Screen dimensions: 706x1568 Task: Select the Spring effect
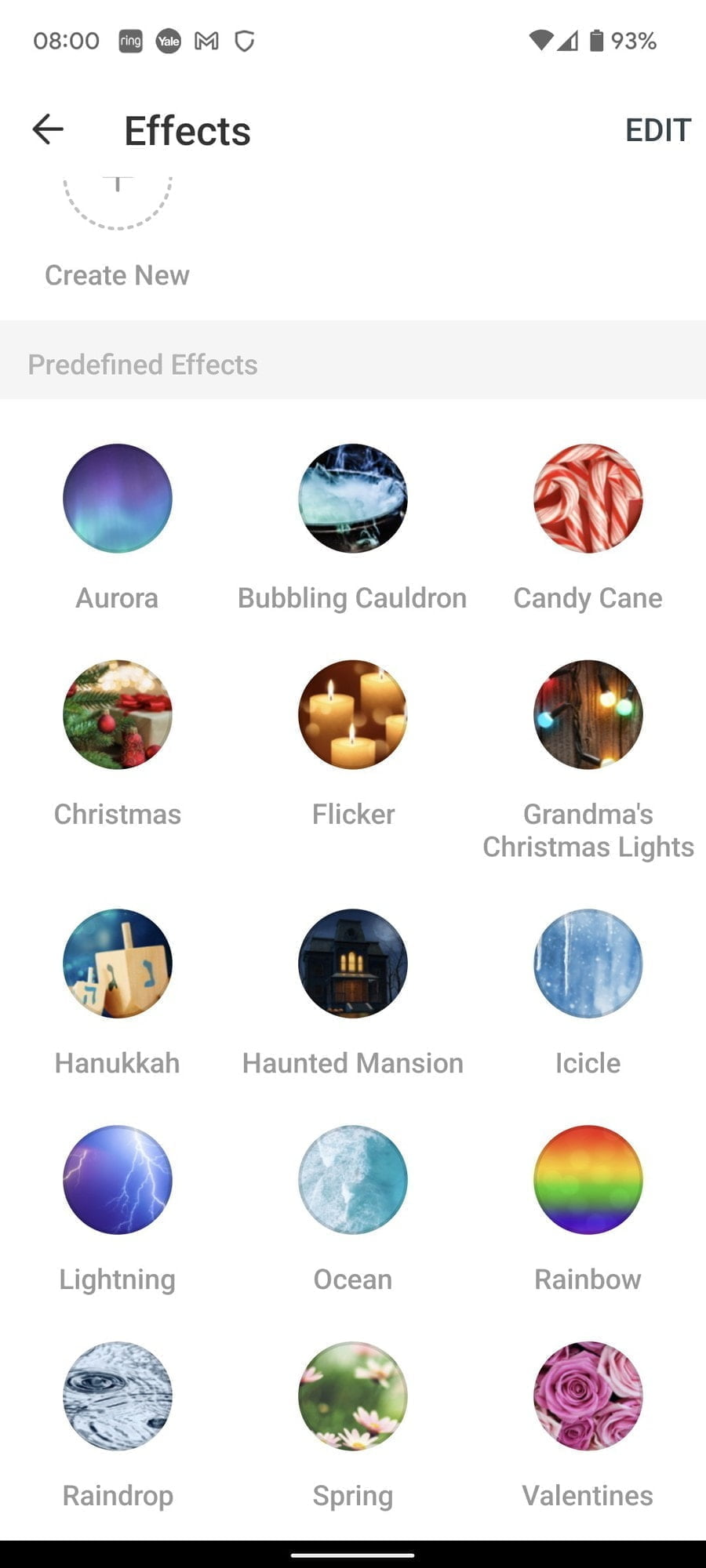(x=353, y=1396)
